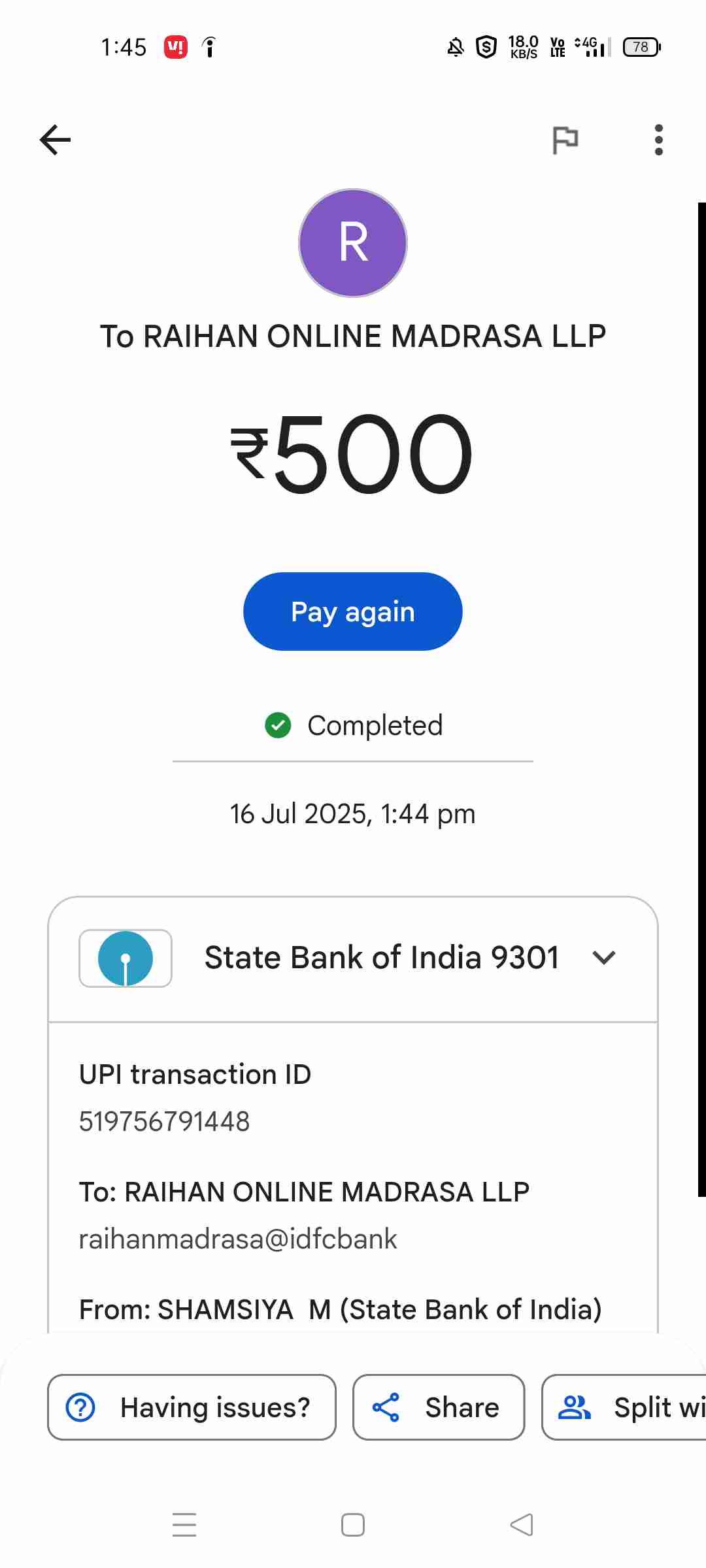Share this payment receipt
Viewport: 706px width, 1568px height.
coord(439,1407)
